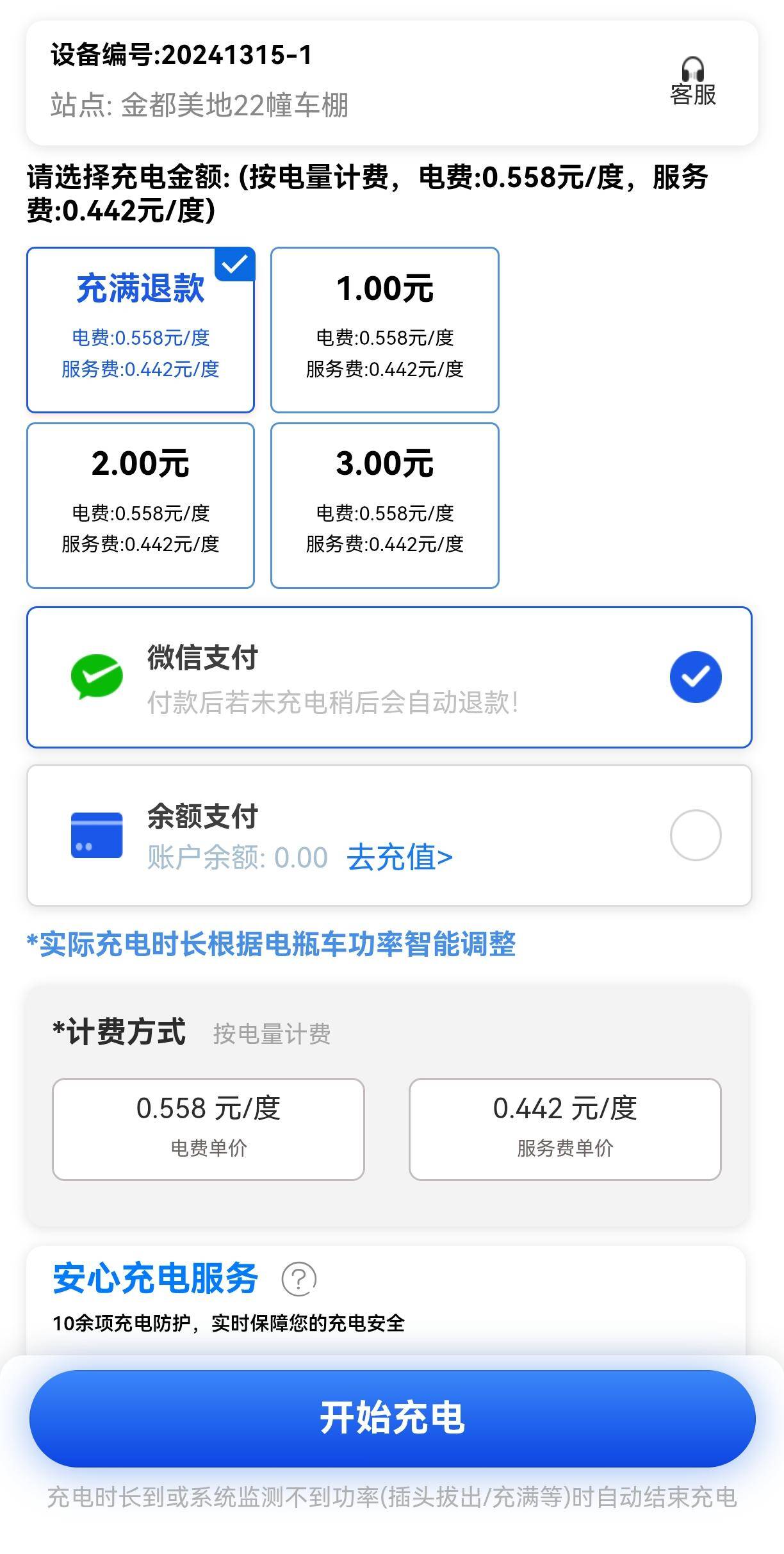Open the help icon next to 安心充电服务
This screenshot has width=784, height=1554.
pos(298,1279)
